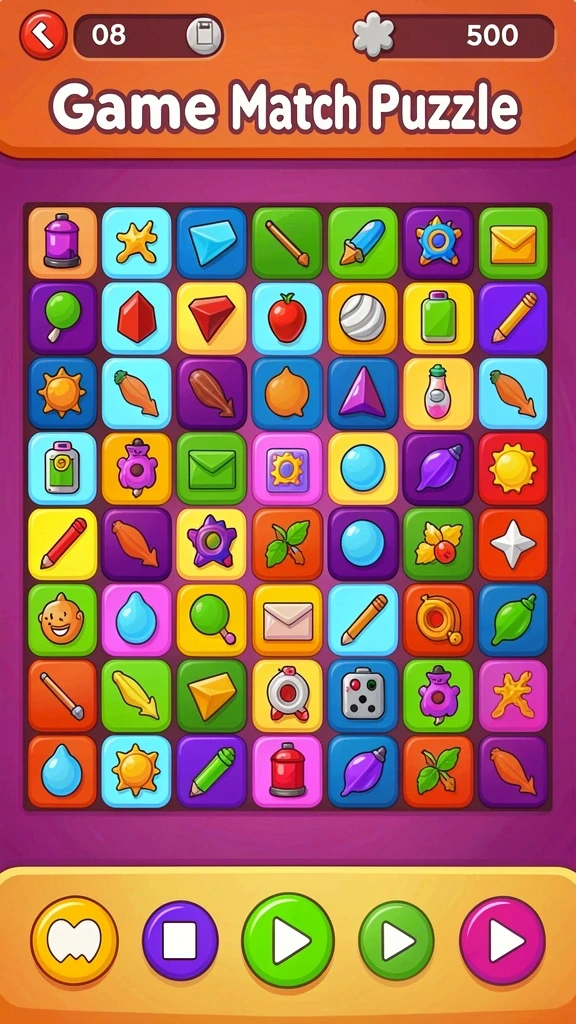Choose the purple triangle tile
Viewport: 576px width, 1024px height.
point(362,393)
